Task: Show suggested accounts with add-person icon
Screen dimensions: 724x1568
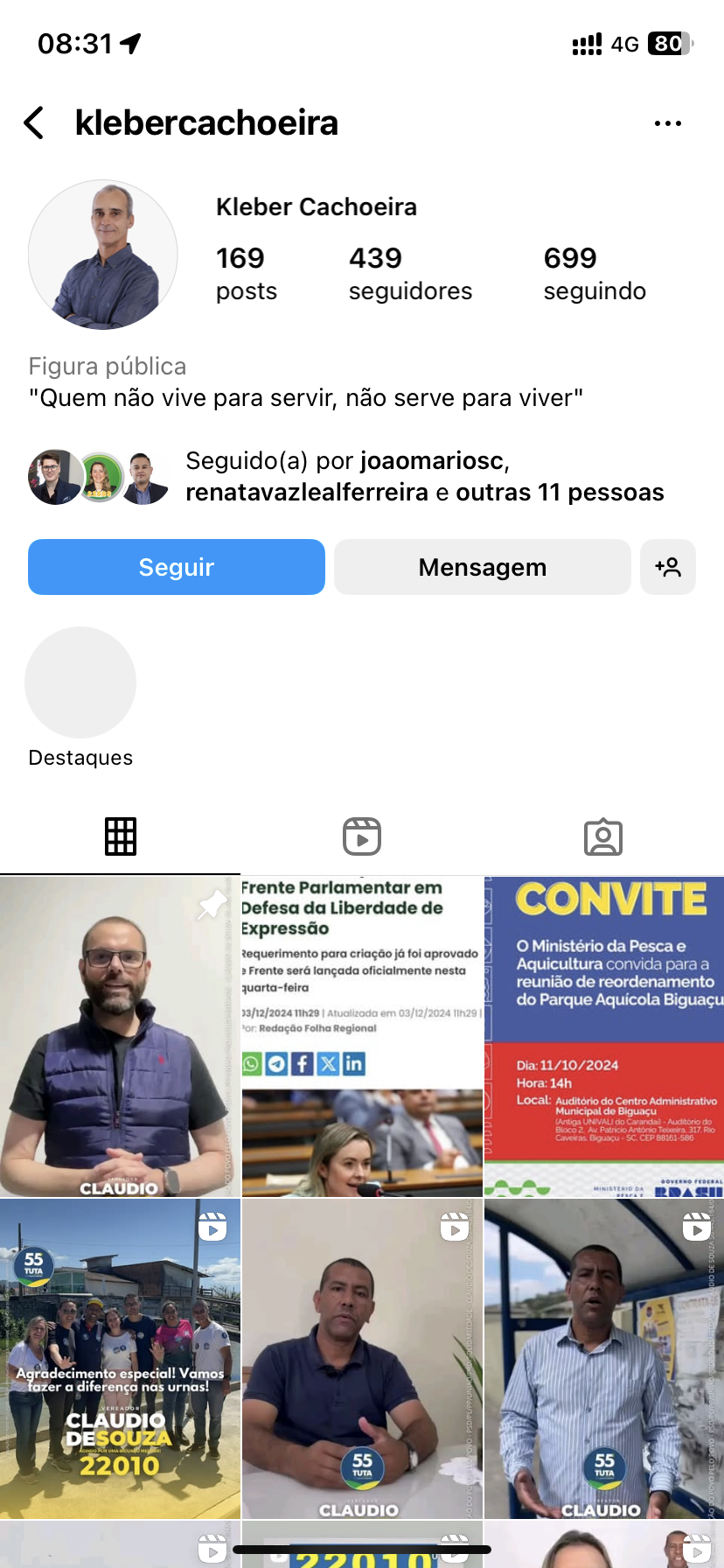Action: pos(668,567)
